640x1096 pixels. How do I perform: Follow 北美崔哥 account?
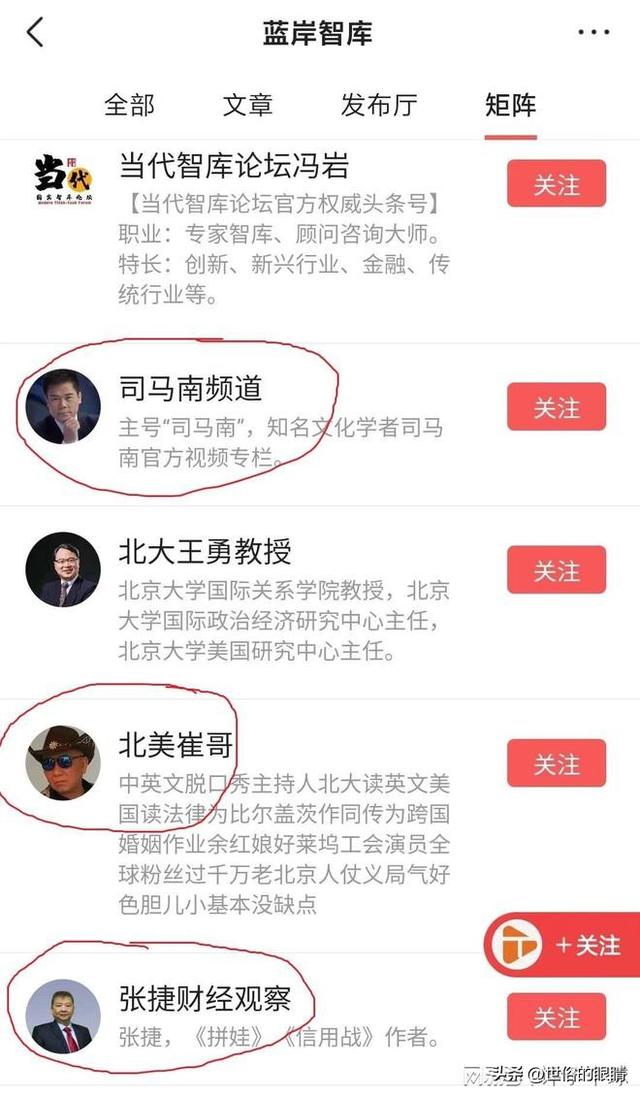(x=556, y=763)
